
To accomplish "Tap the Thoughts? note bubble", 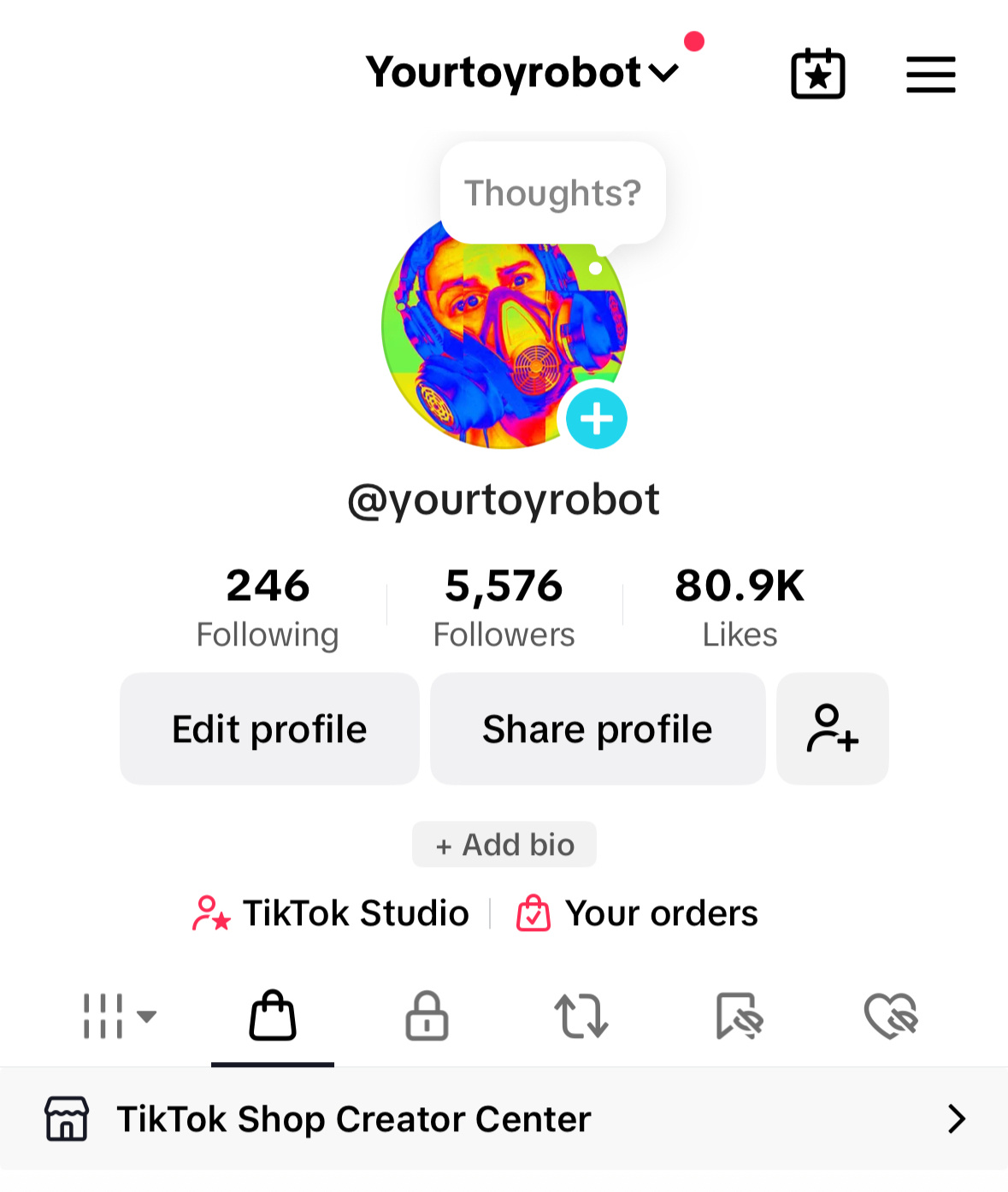I will click(x=552, y=193).
